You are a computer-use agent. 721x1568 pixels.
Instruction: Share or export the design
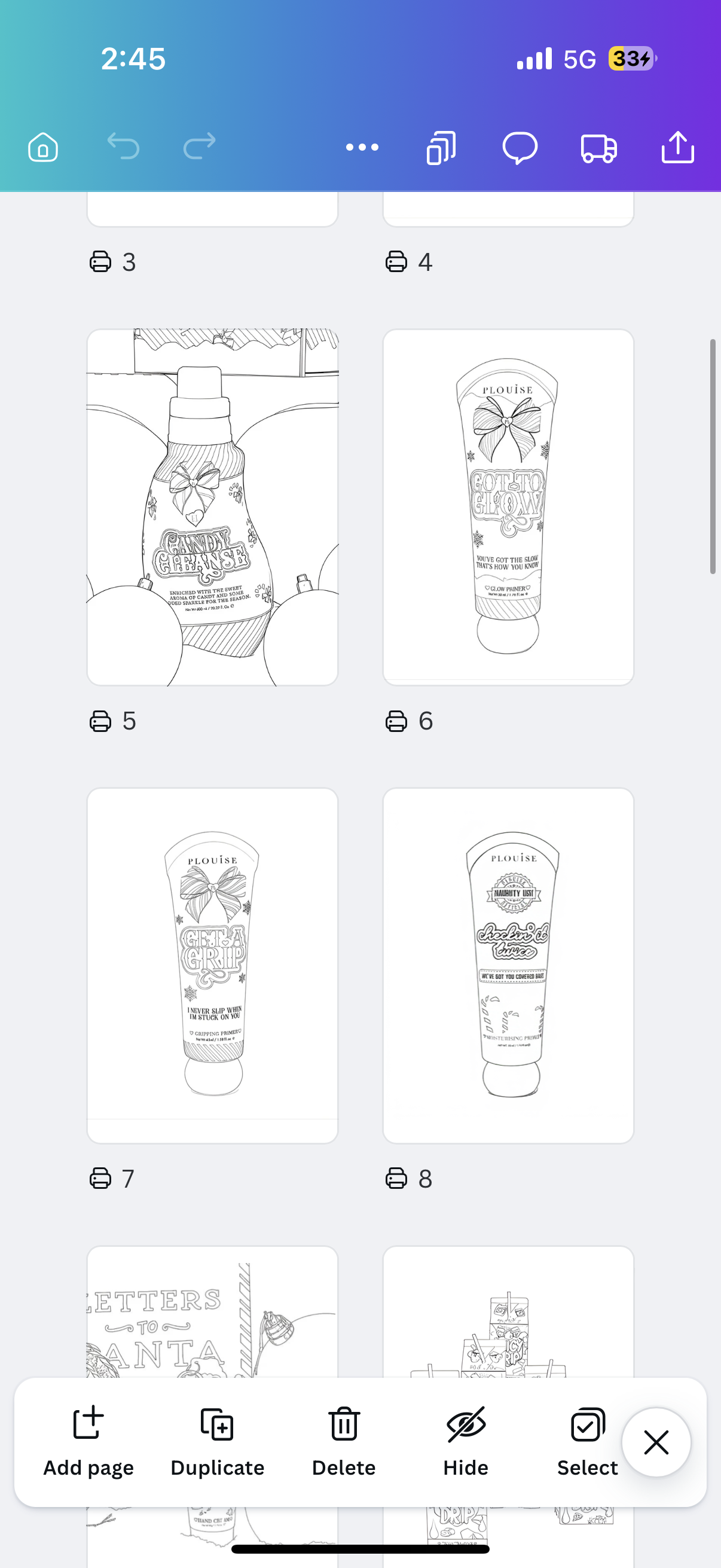677,147
